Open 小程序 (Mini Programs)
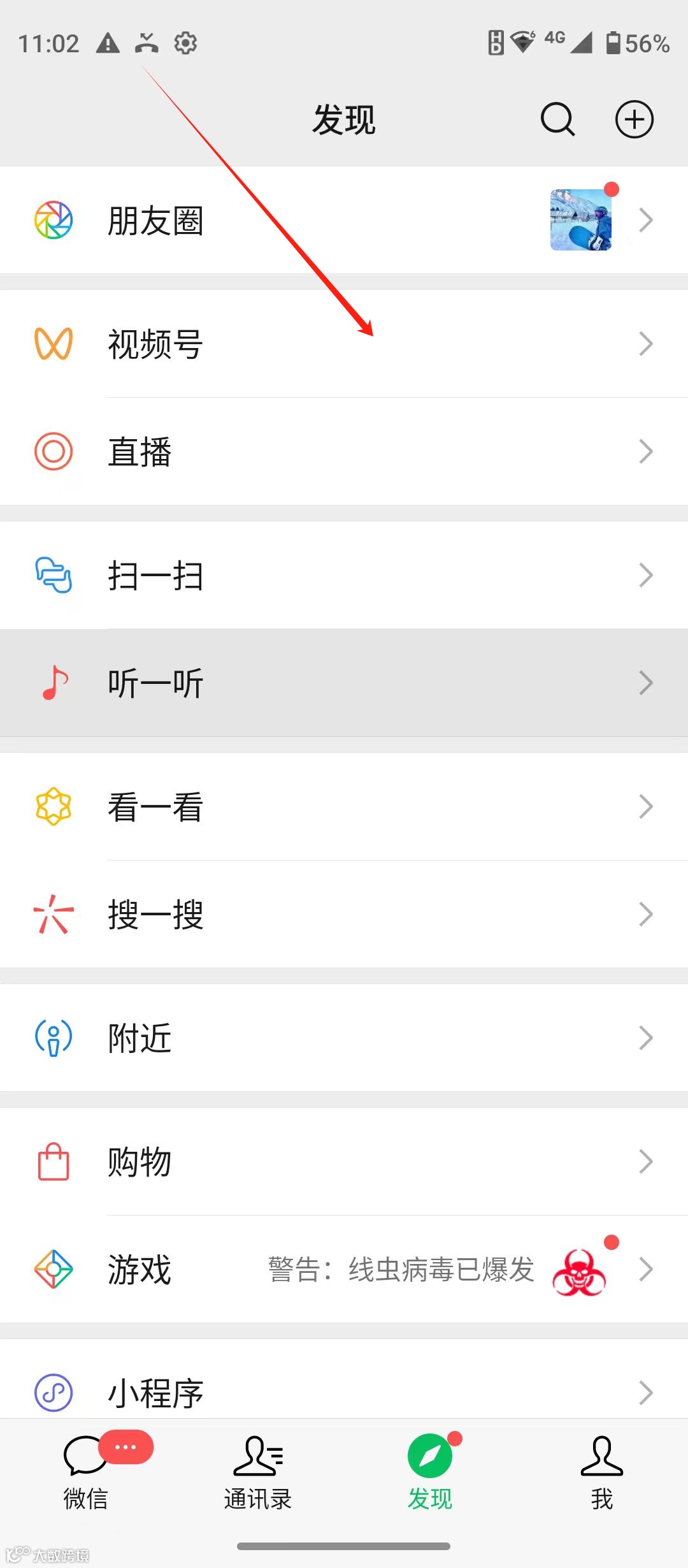 tap(344, 1393)
